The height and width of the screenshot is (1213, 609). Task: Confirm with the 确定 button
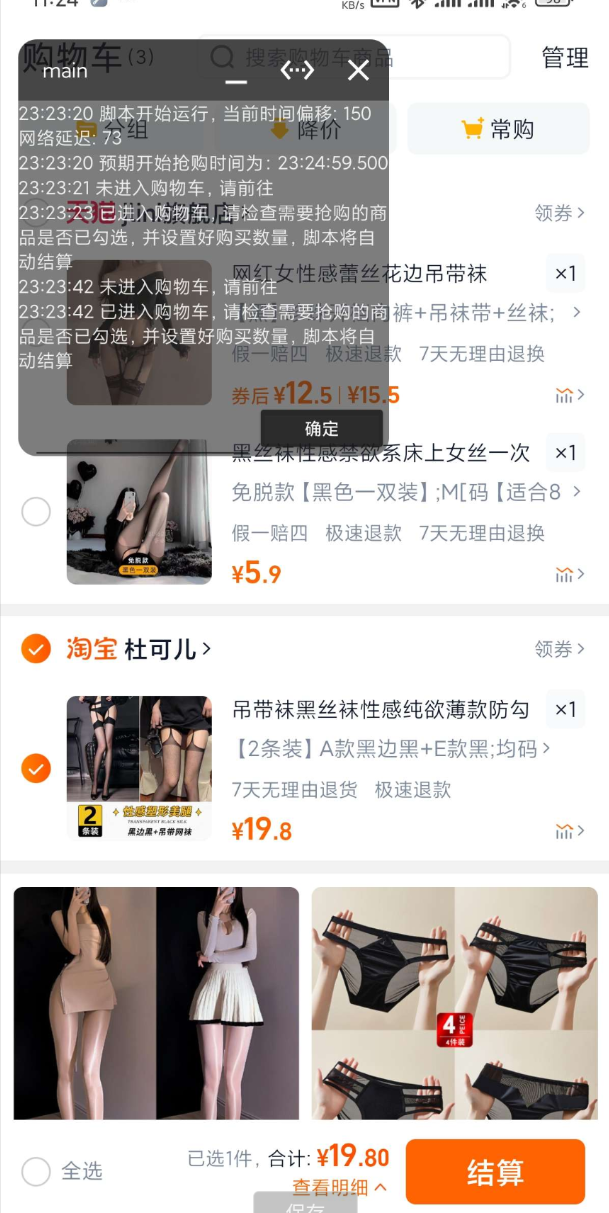coord(321,429)
